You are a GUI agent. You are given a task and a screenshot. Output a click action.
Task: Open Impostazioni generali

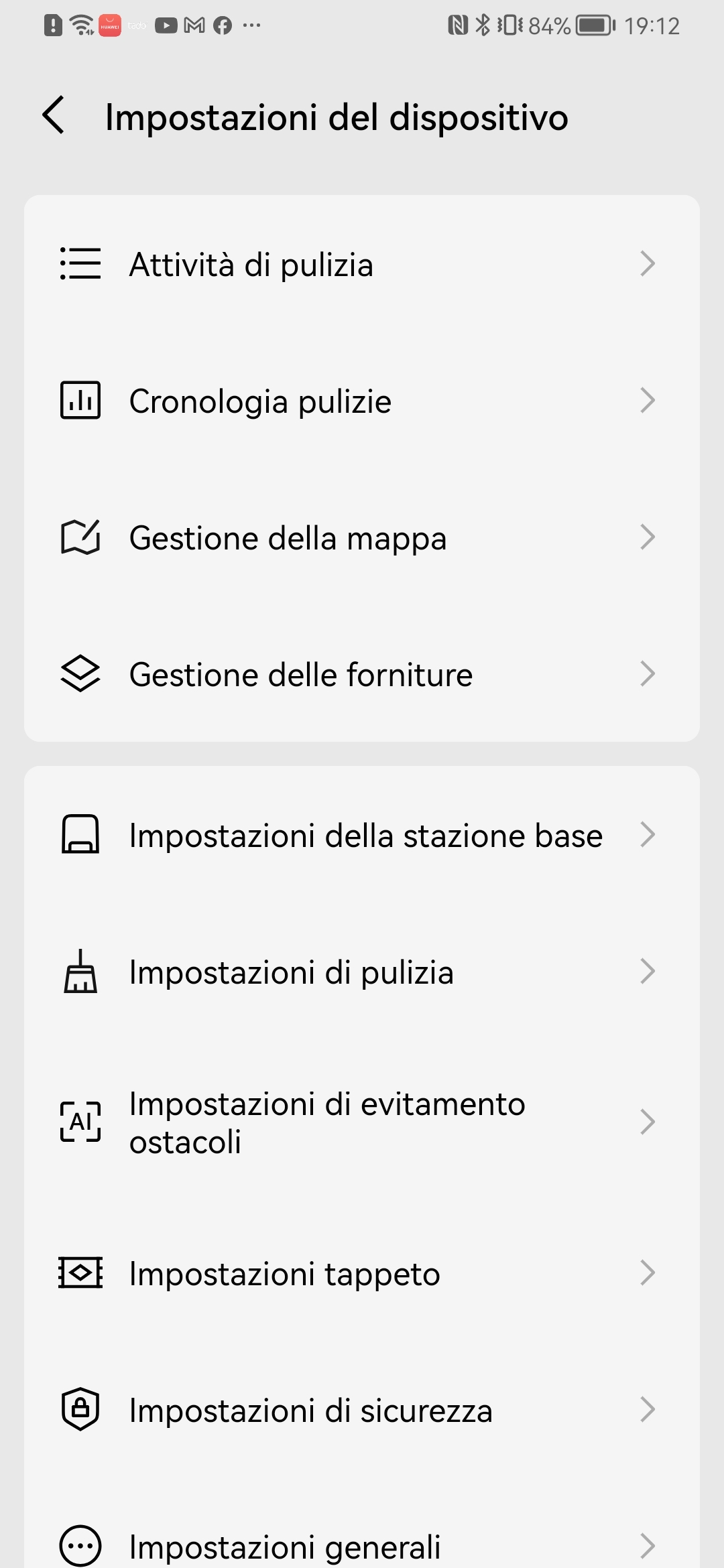[x=362, y=1534]
